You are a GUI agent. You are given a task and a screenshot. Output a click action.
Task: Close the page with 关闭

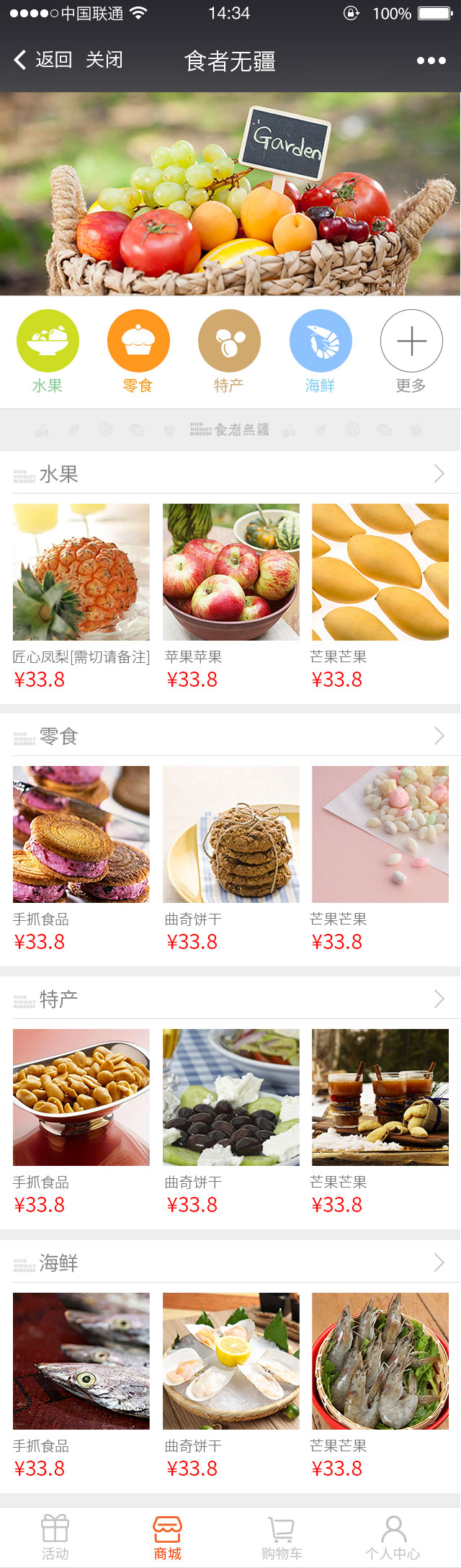(104, 60)
